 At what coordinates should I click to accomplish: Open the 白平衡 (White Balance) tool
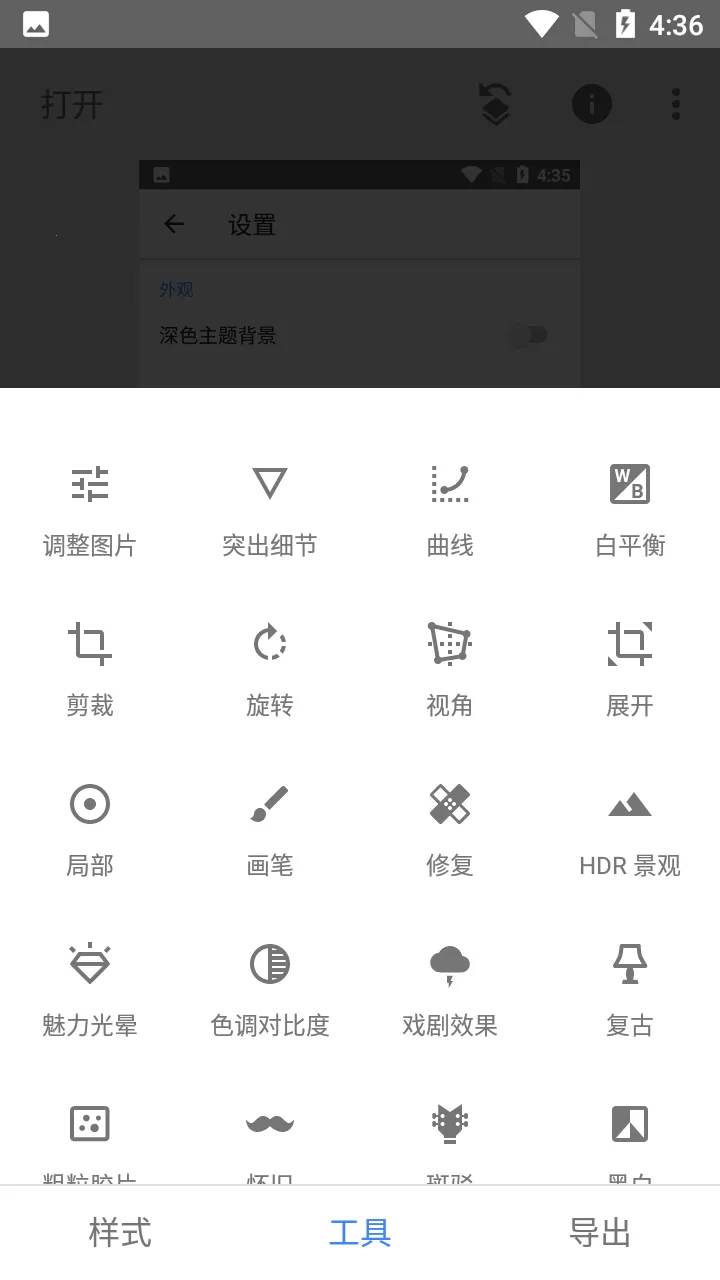(629, 508)
